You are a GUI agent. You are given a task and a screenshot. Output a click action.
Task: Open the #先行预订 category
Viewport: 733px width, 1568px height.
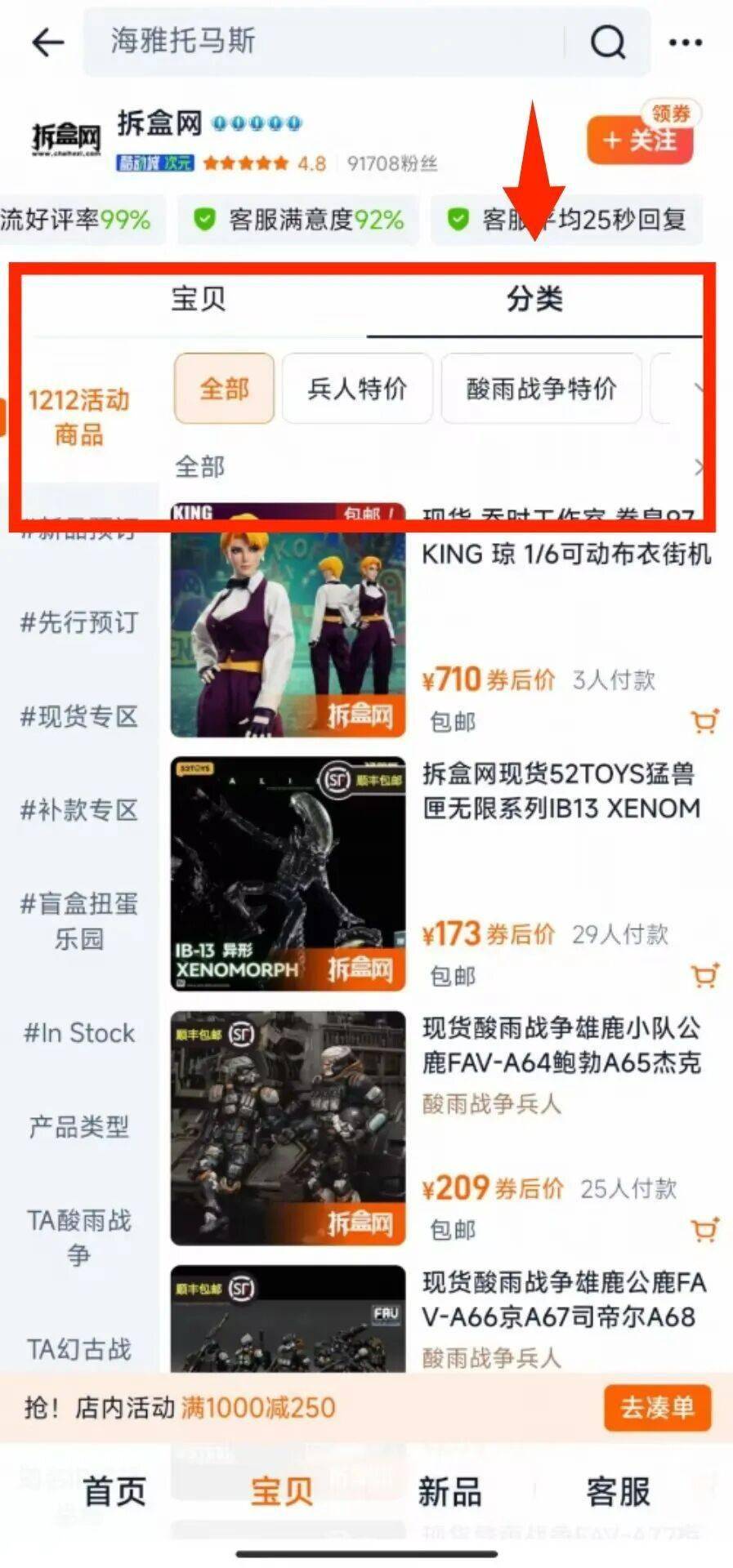(79, 622)
